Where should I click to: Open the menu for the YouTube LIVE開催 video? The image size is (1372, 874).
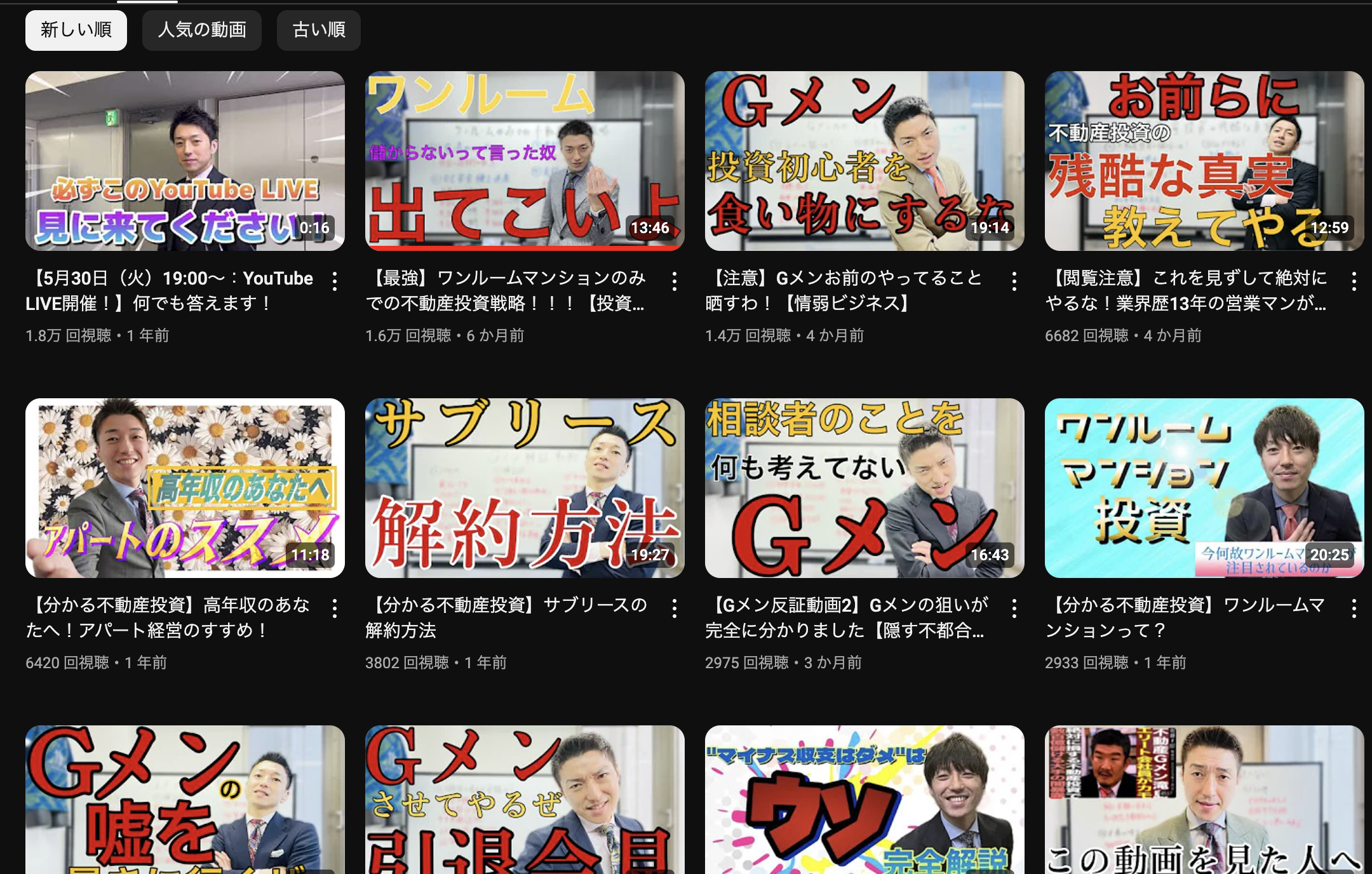click(x=335, y=281)
